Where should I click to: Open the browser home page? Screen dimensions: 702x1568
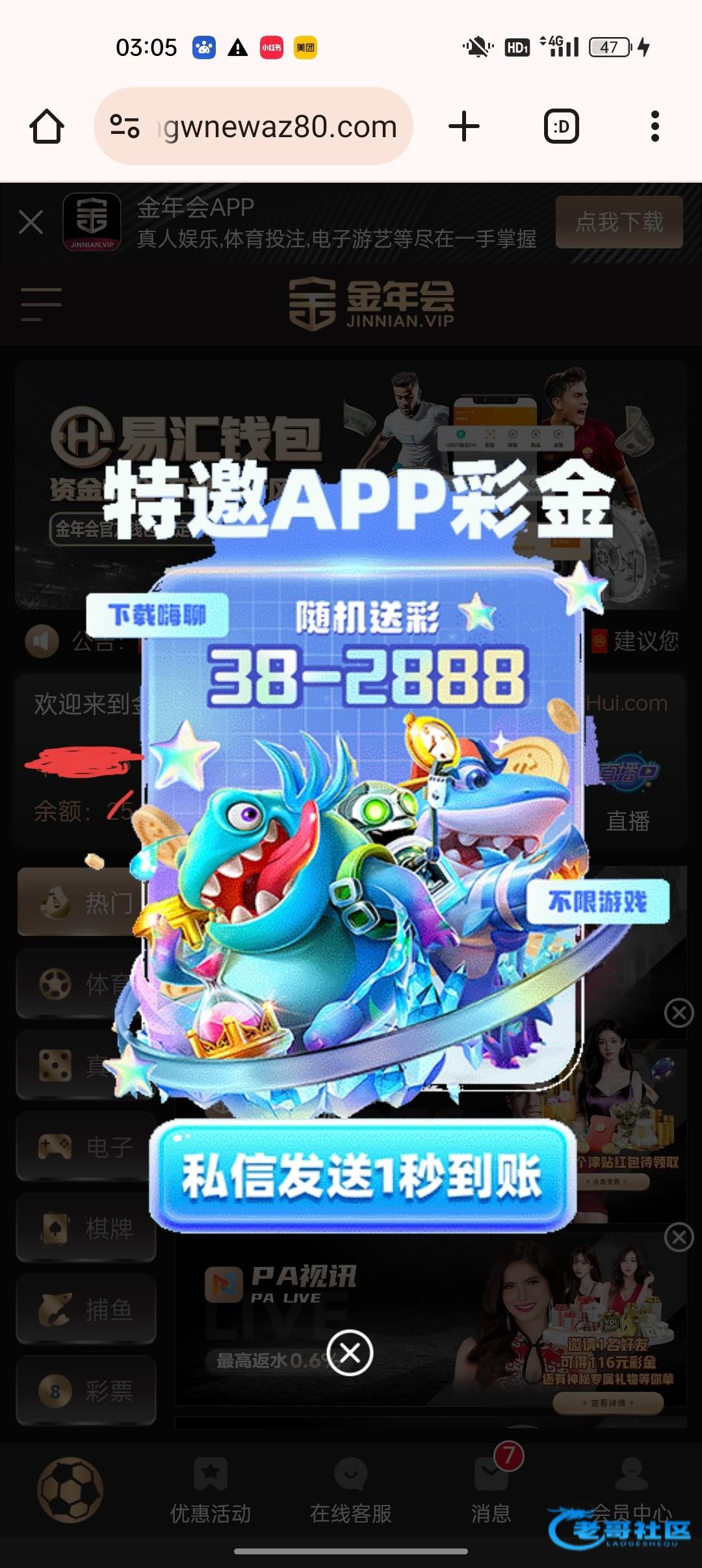47,126
